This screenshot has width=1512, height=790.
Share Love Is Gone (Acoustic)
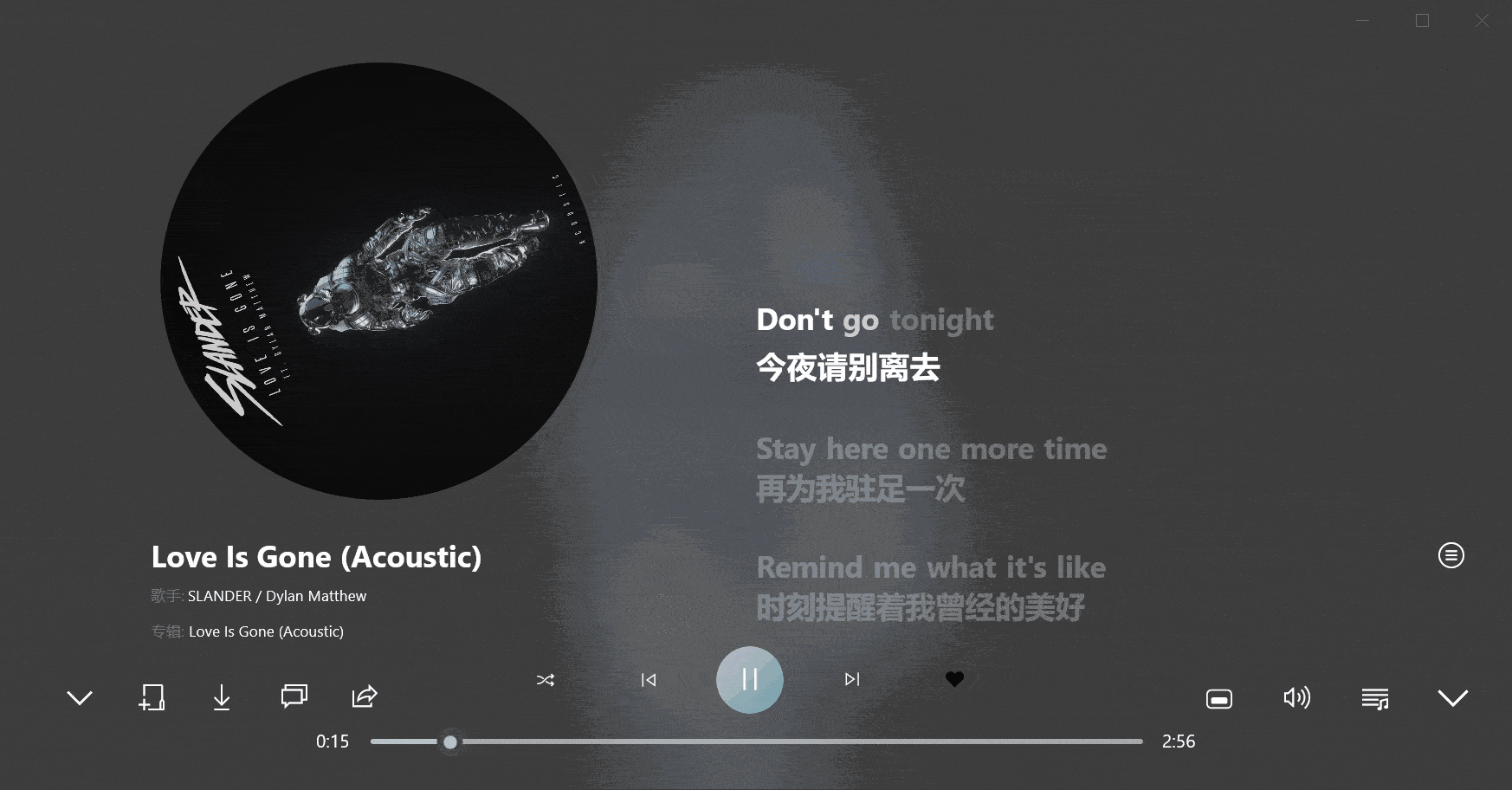tap(365, 696)
